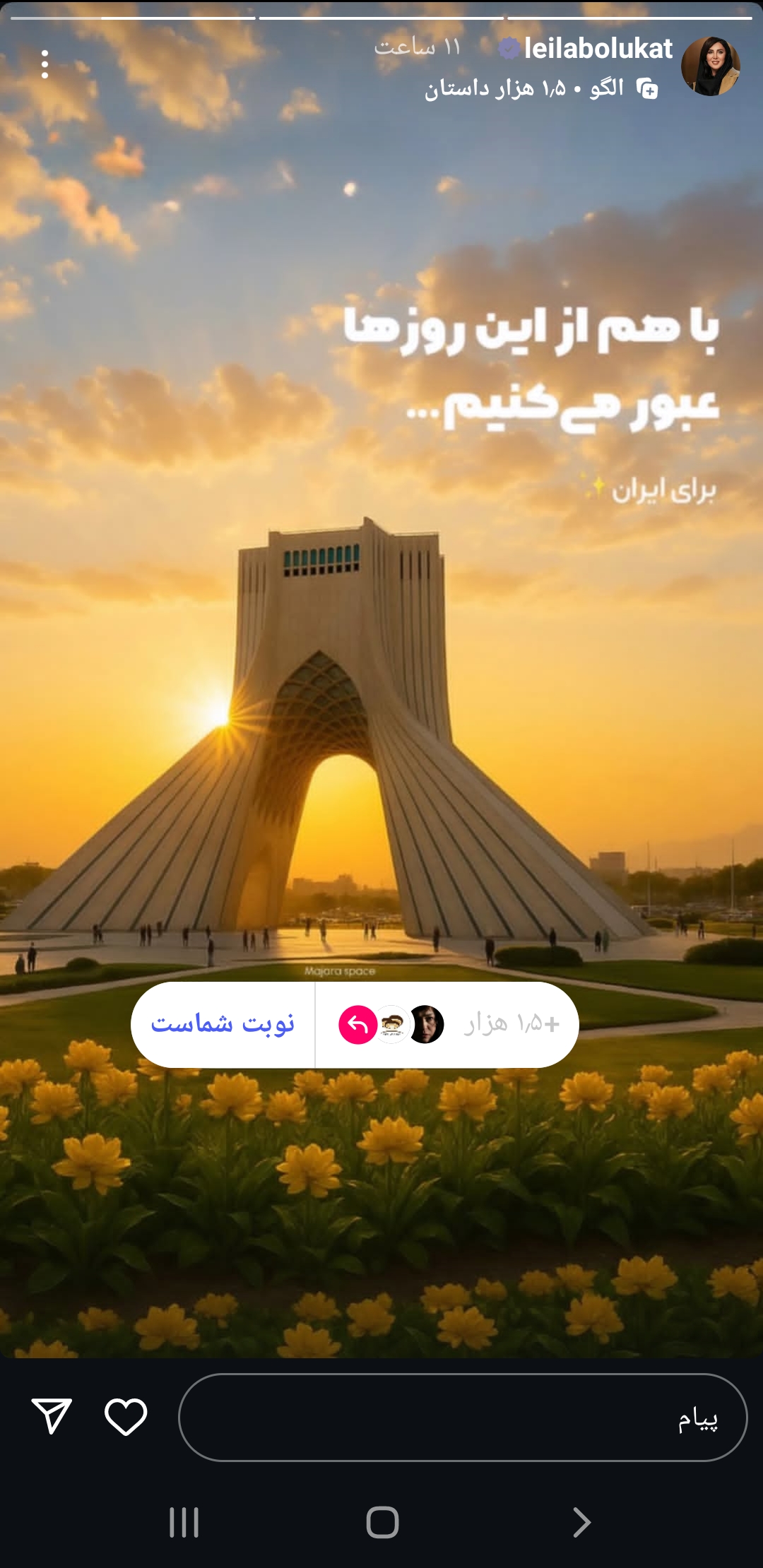Image resolution: width=763 pixels, height=1568 pixels.
Task: Open the system recent apps view
Action: pos(184,1522)
